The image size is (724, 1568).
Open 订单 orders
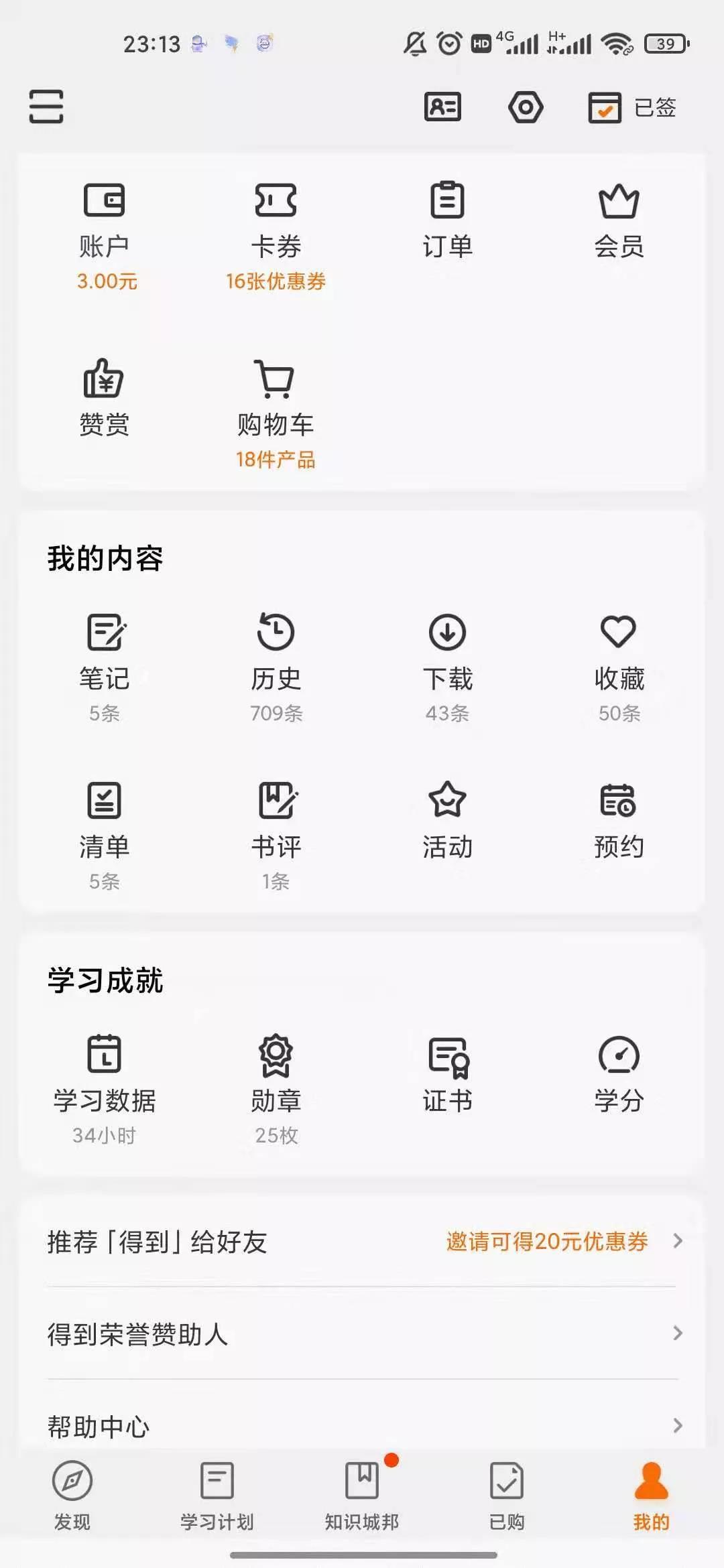click(447, 220)
